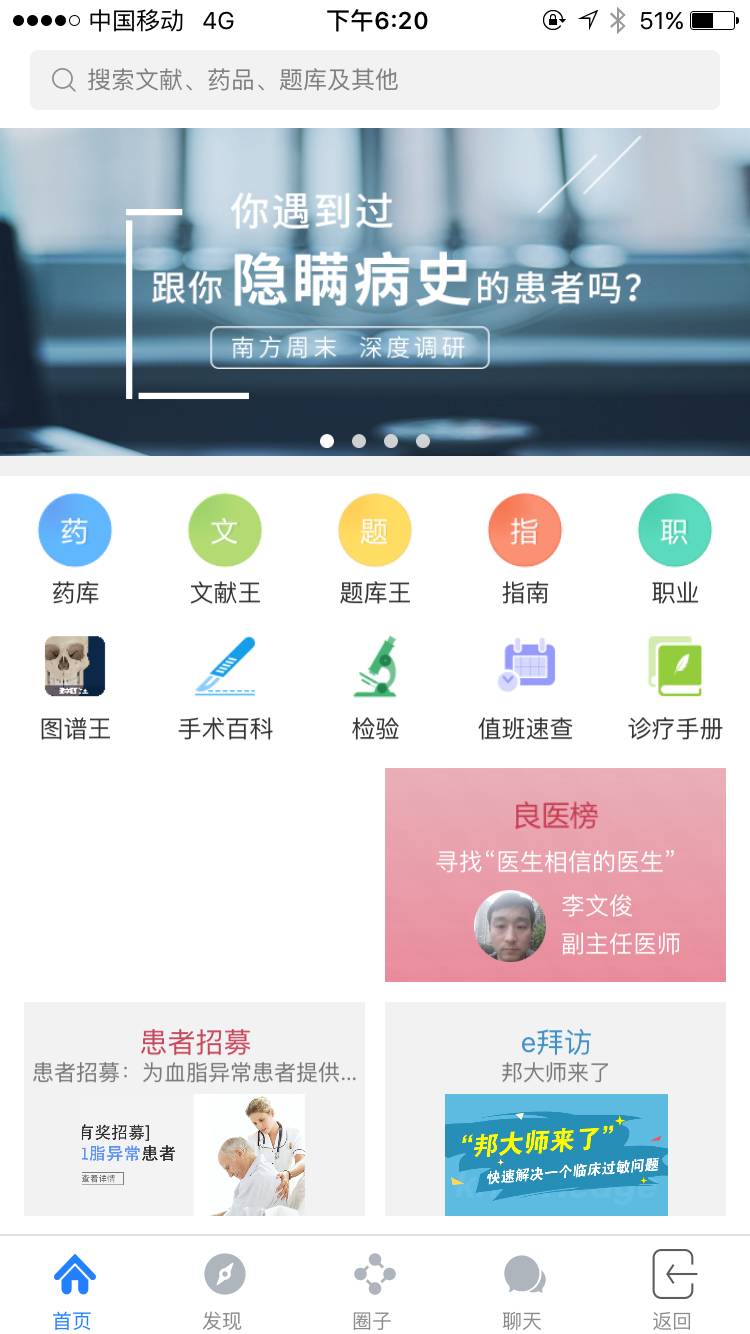Open the 诊疗手册 handbook icon
750x1334 pixels.
(674, 666)
